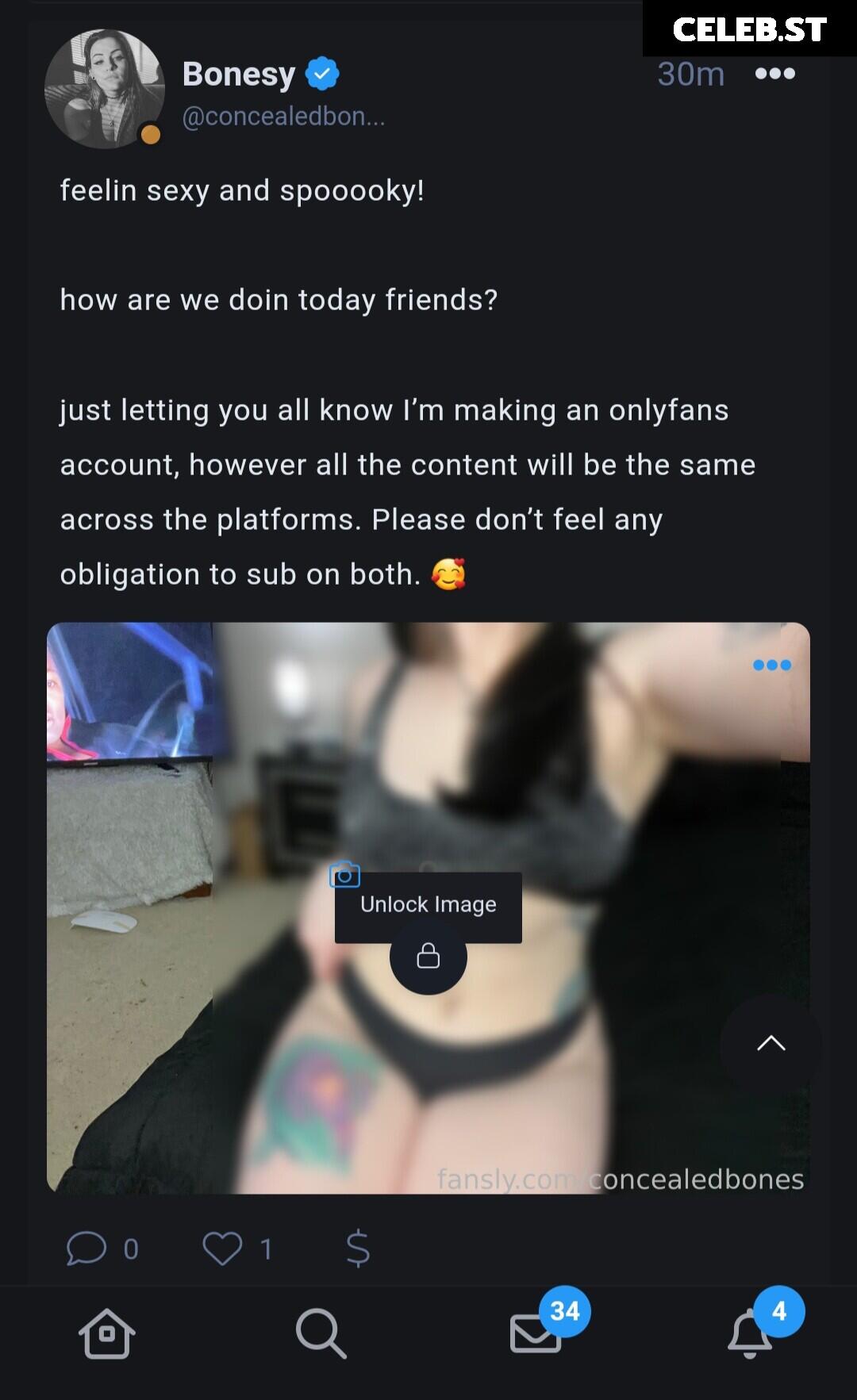Go to the Home tab
This screenshot has height=1400, width=857.
coord(106,1333)
